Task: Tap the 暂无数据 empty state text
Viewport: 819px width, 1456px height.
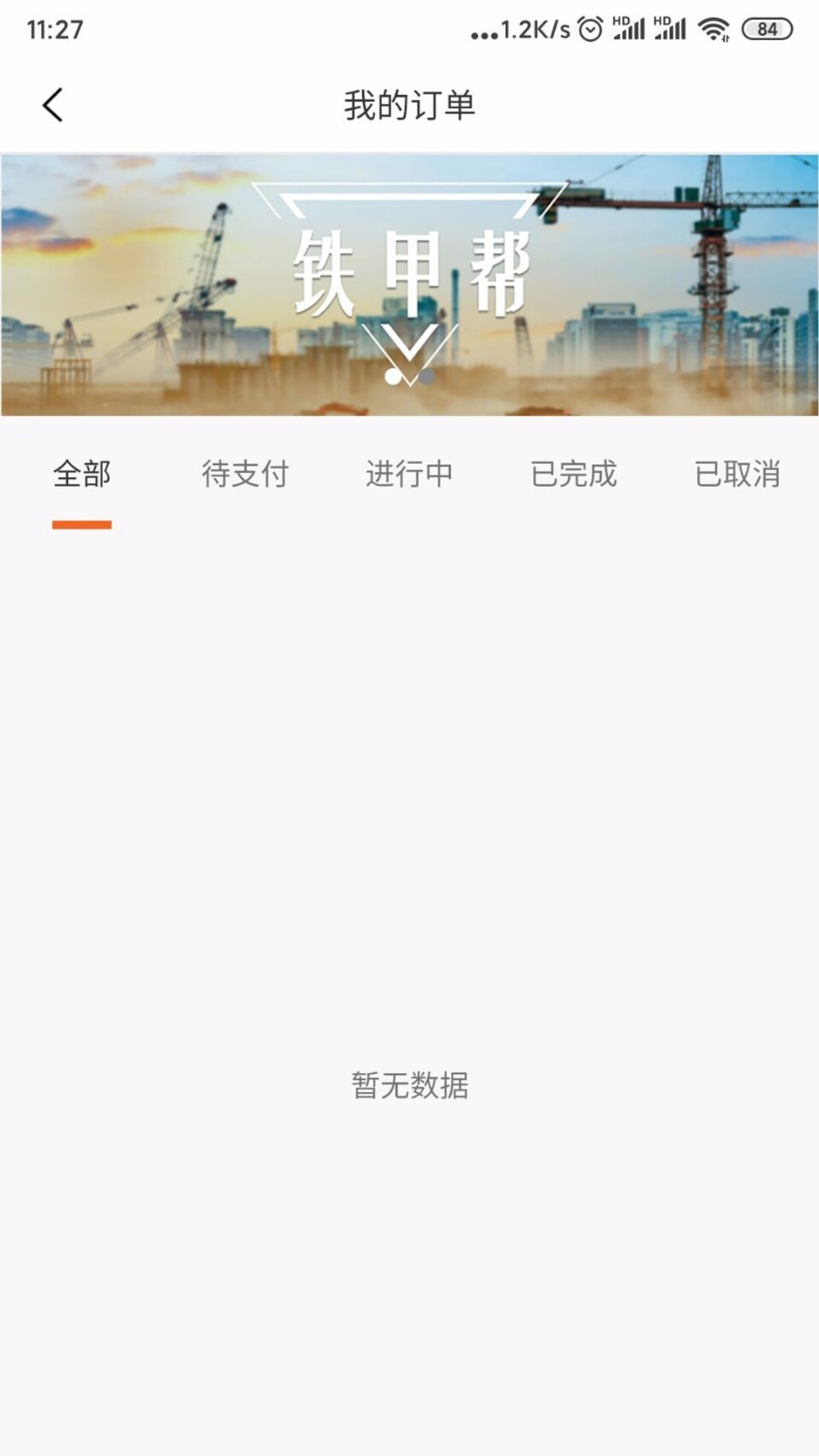Action: click(409, 1087)
